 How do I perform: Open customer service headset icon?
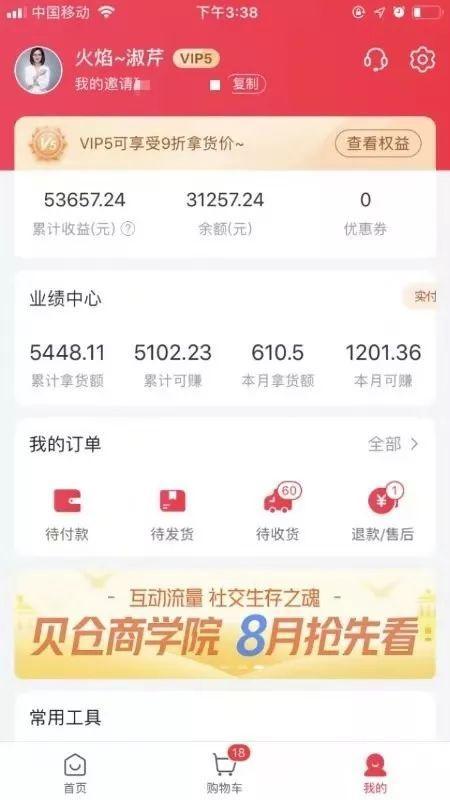pos(376,60)
